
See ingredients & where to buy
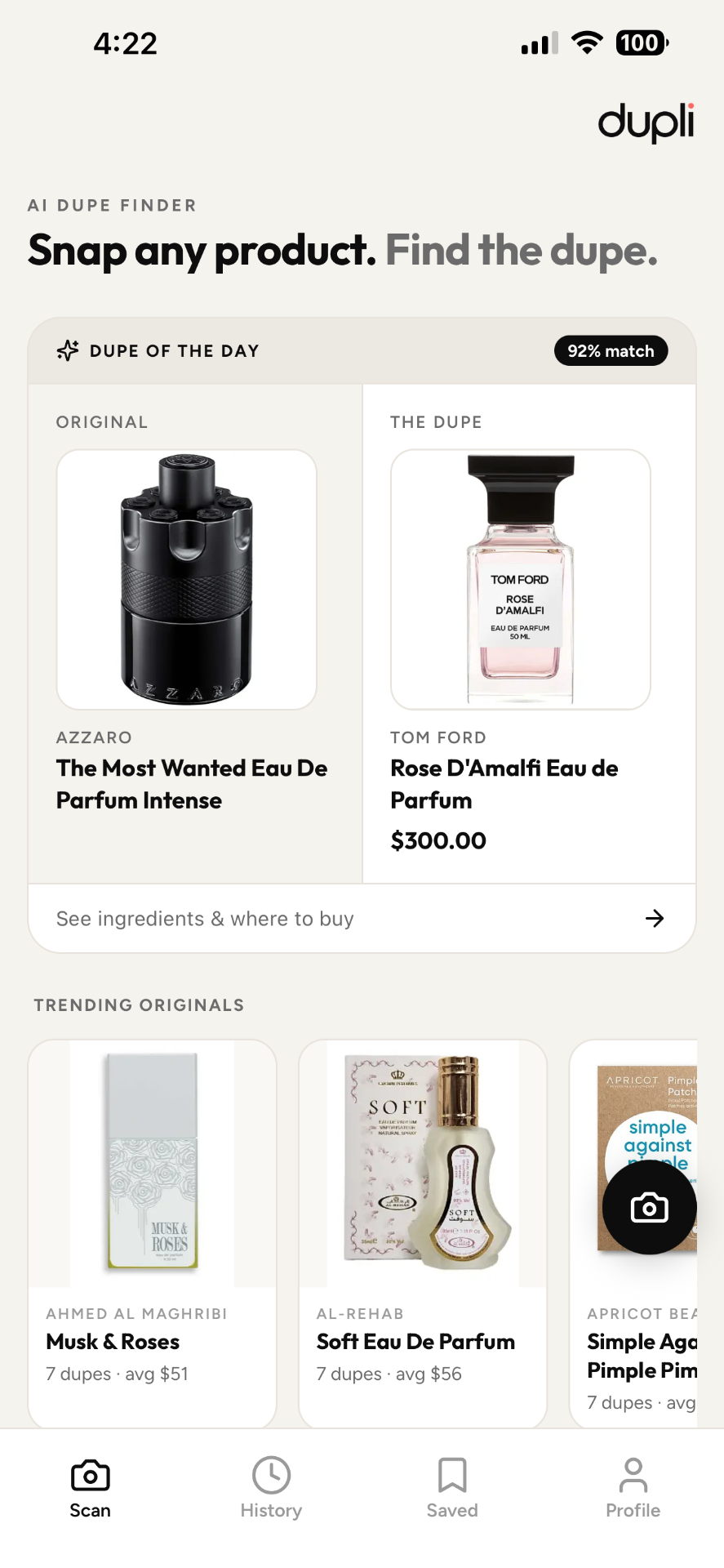362,919
